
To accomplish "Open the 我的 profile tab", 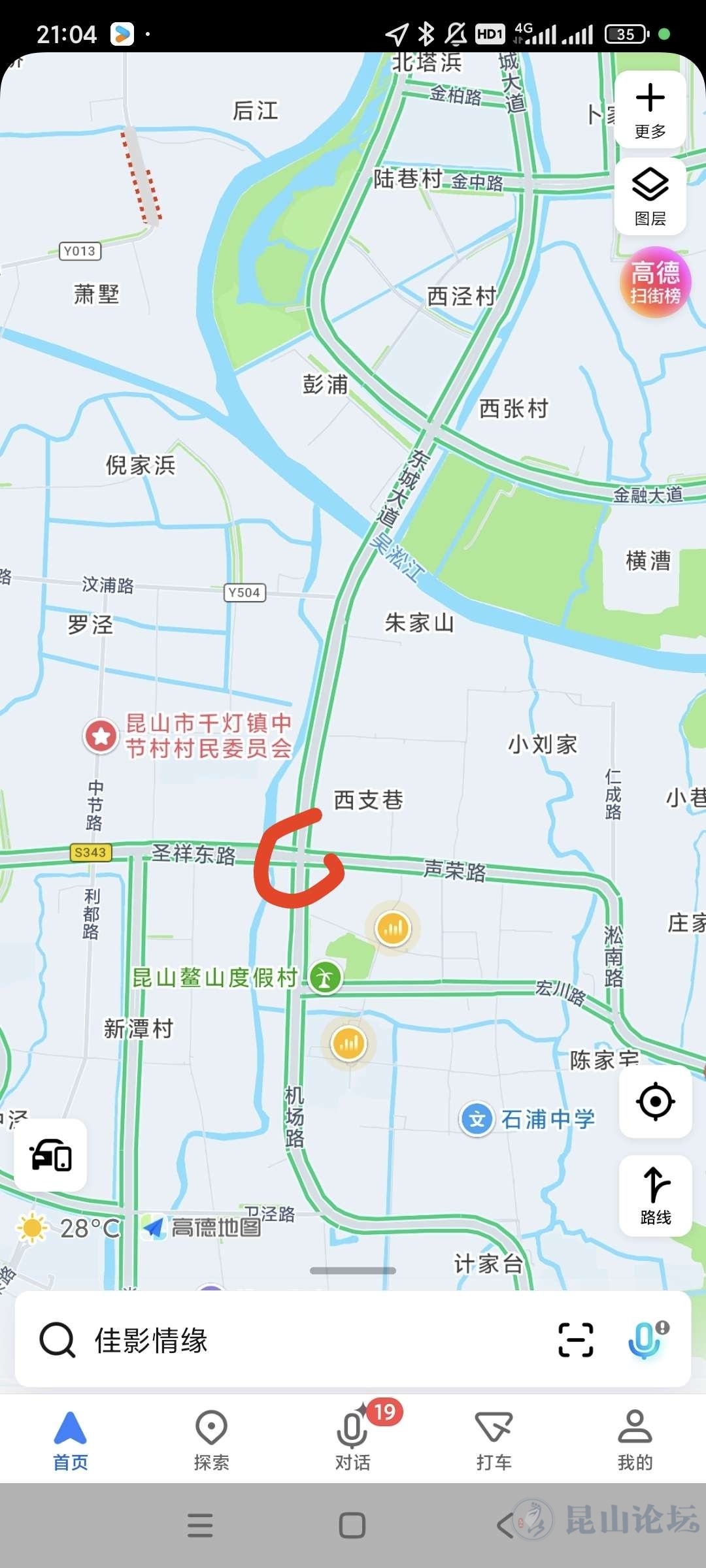I will (635, 1440).
